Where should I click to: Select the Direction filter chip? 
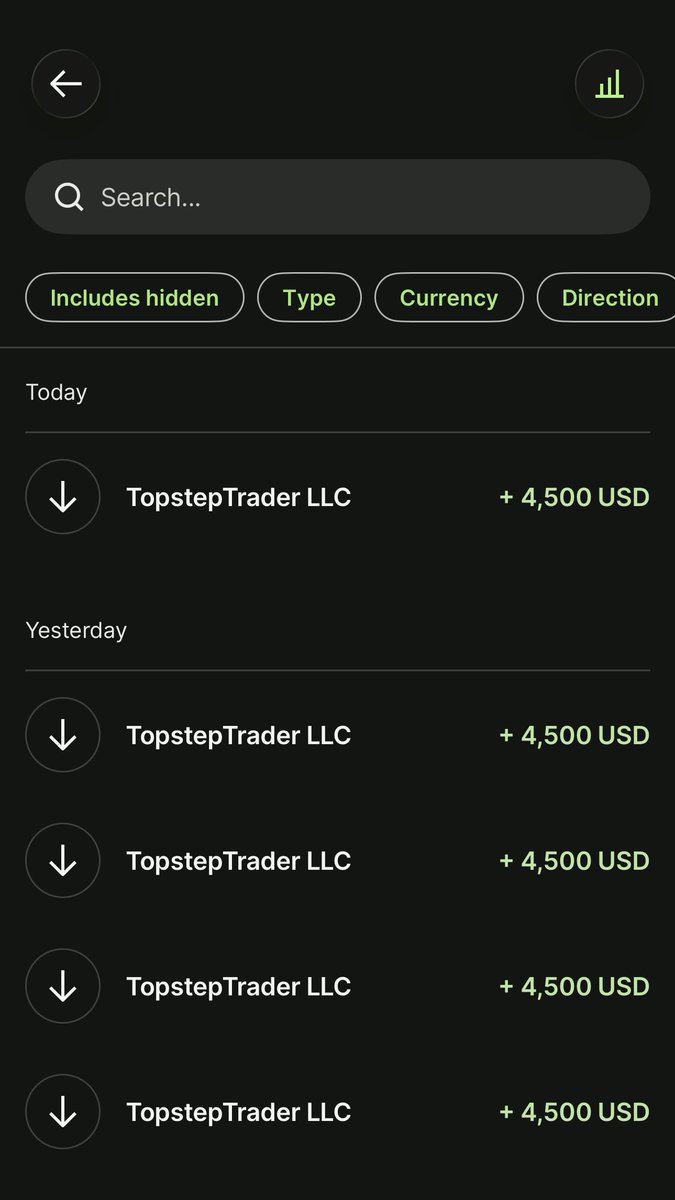[609, 298]
